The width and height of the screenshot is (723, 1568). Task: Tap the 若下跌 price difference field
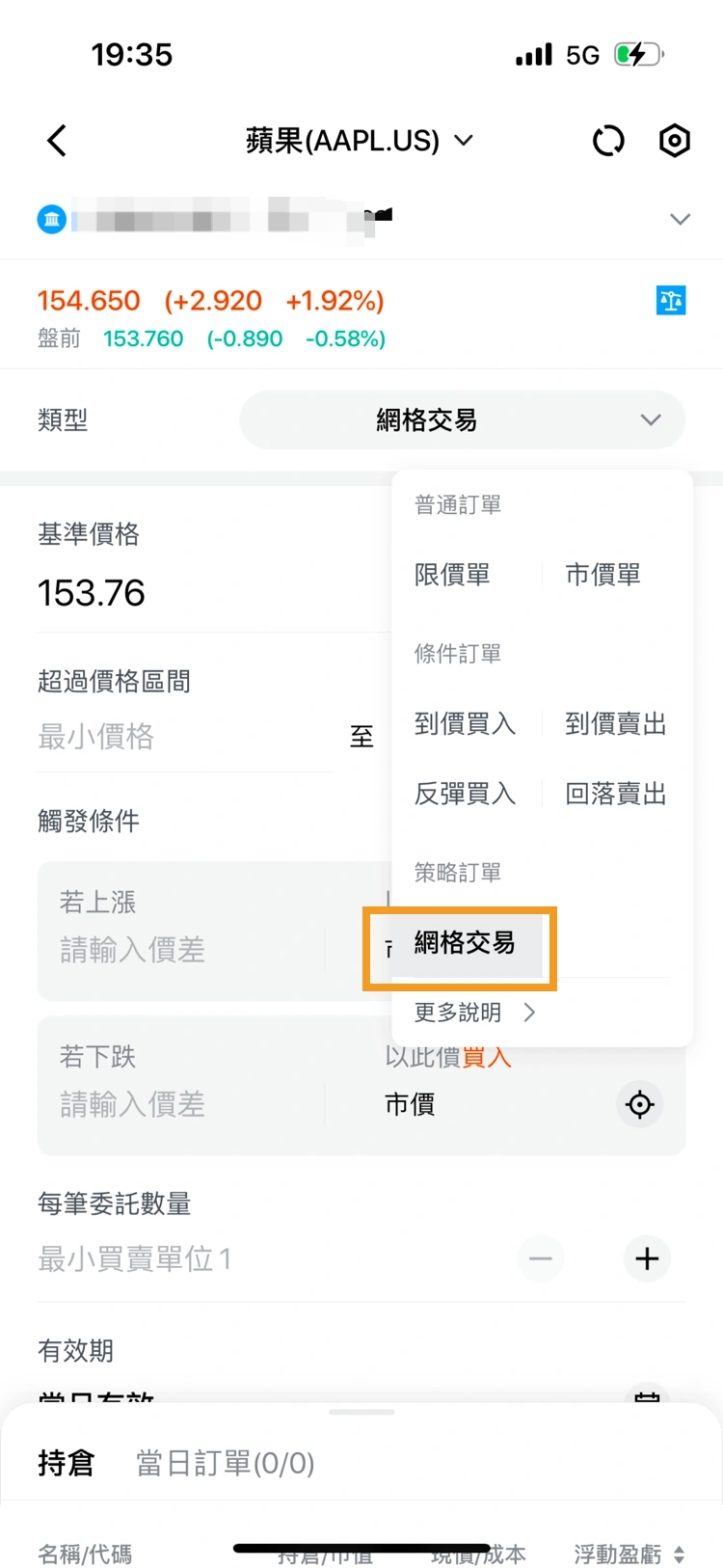coord(181,1104)
